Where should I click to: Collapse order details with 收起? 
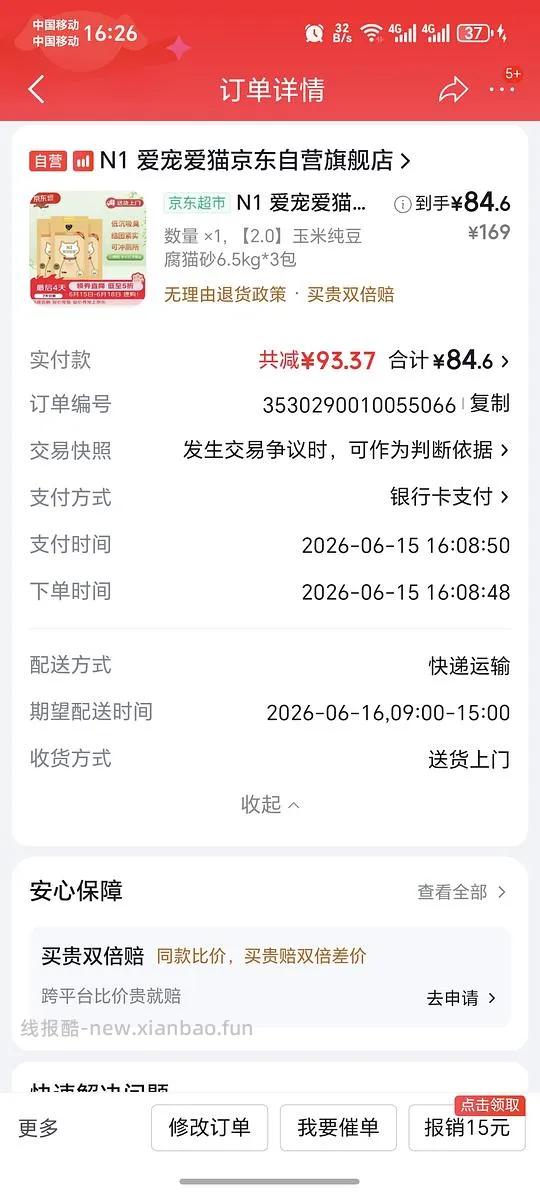click(270, 804)
